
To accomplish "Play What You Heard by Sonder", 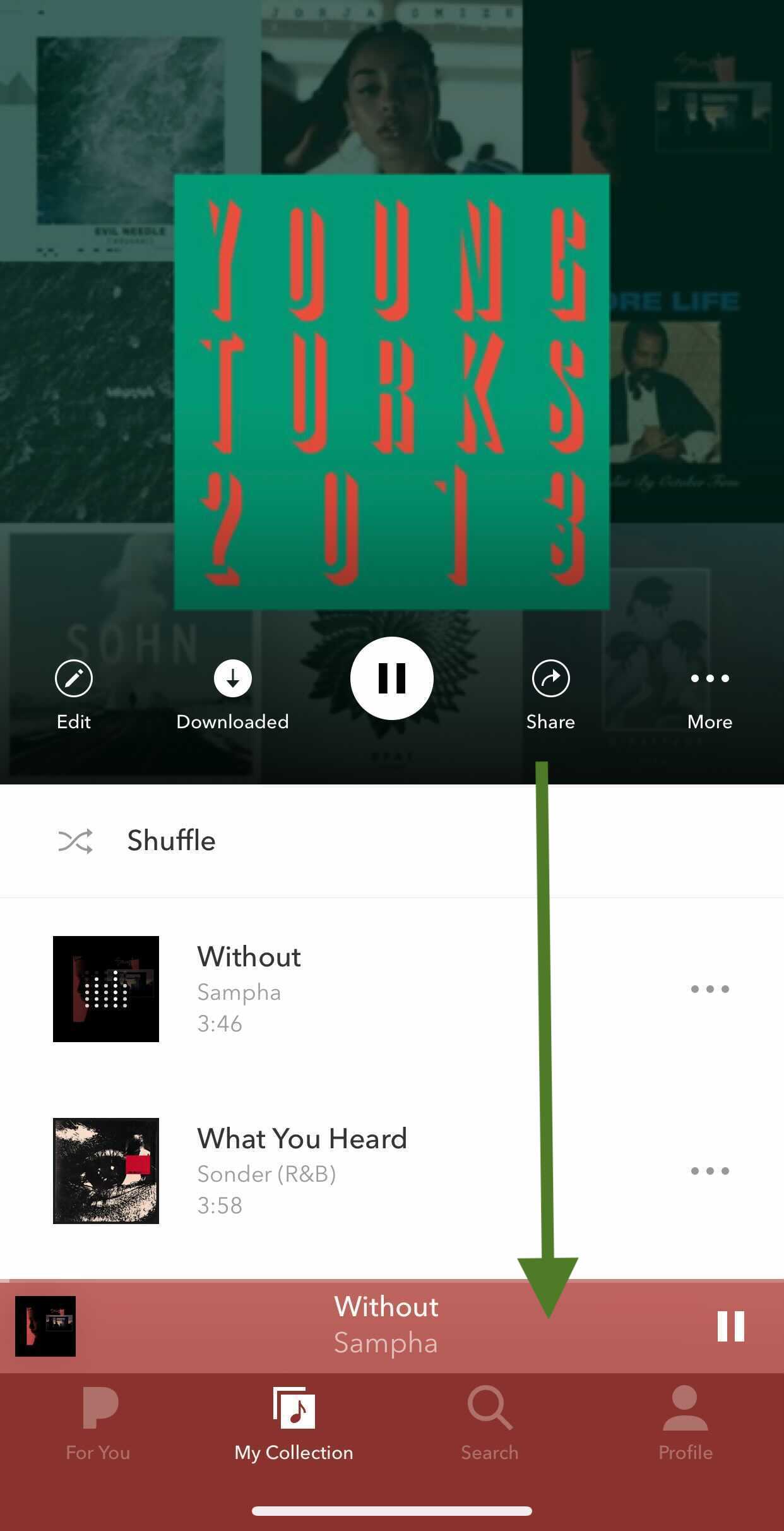I will coord(302,1170).
